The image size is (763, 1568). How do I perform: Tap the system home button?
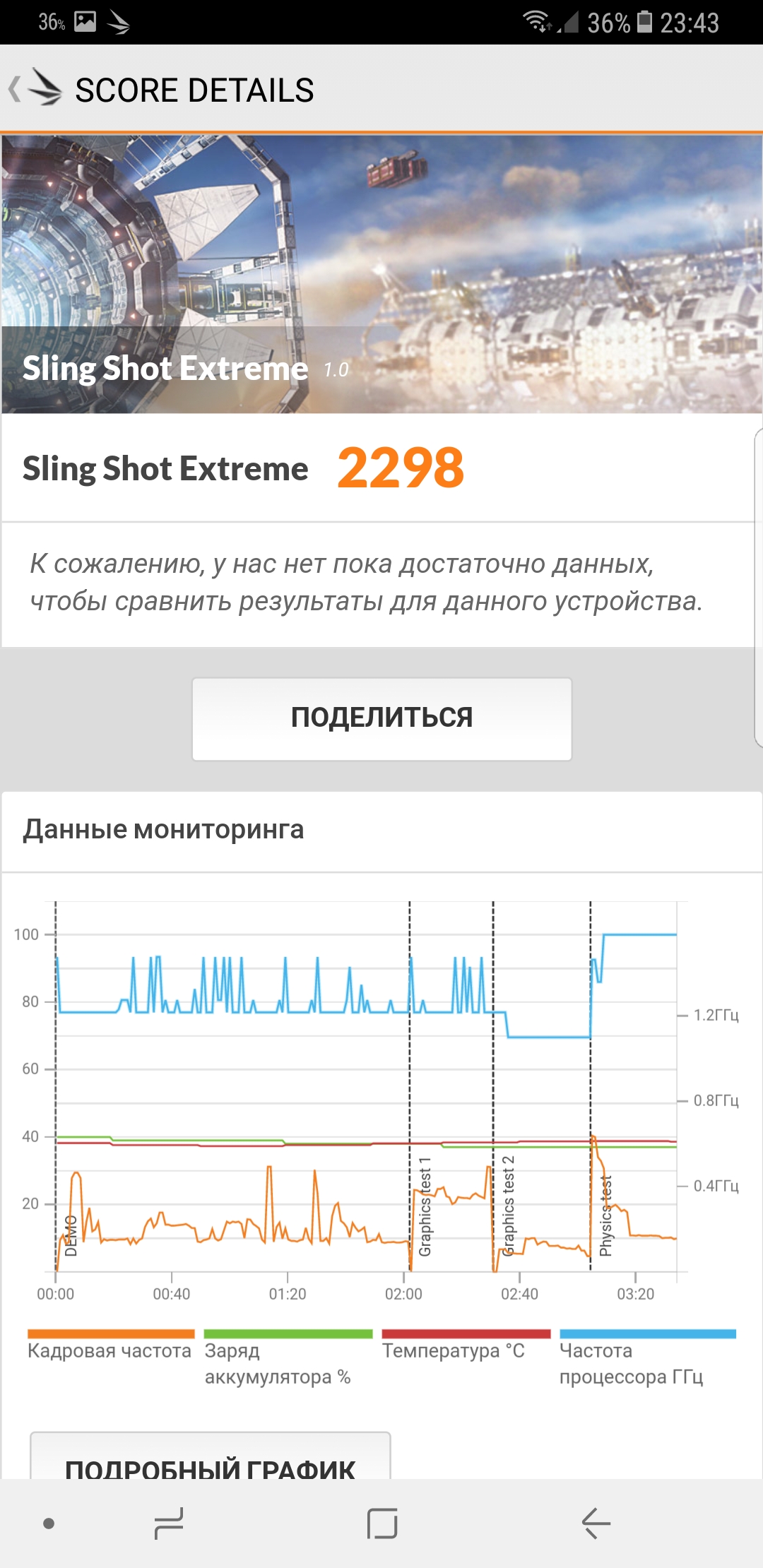coord(382,1524)
